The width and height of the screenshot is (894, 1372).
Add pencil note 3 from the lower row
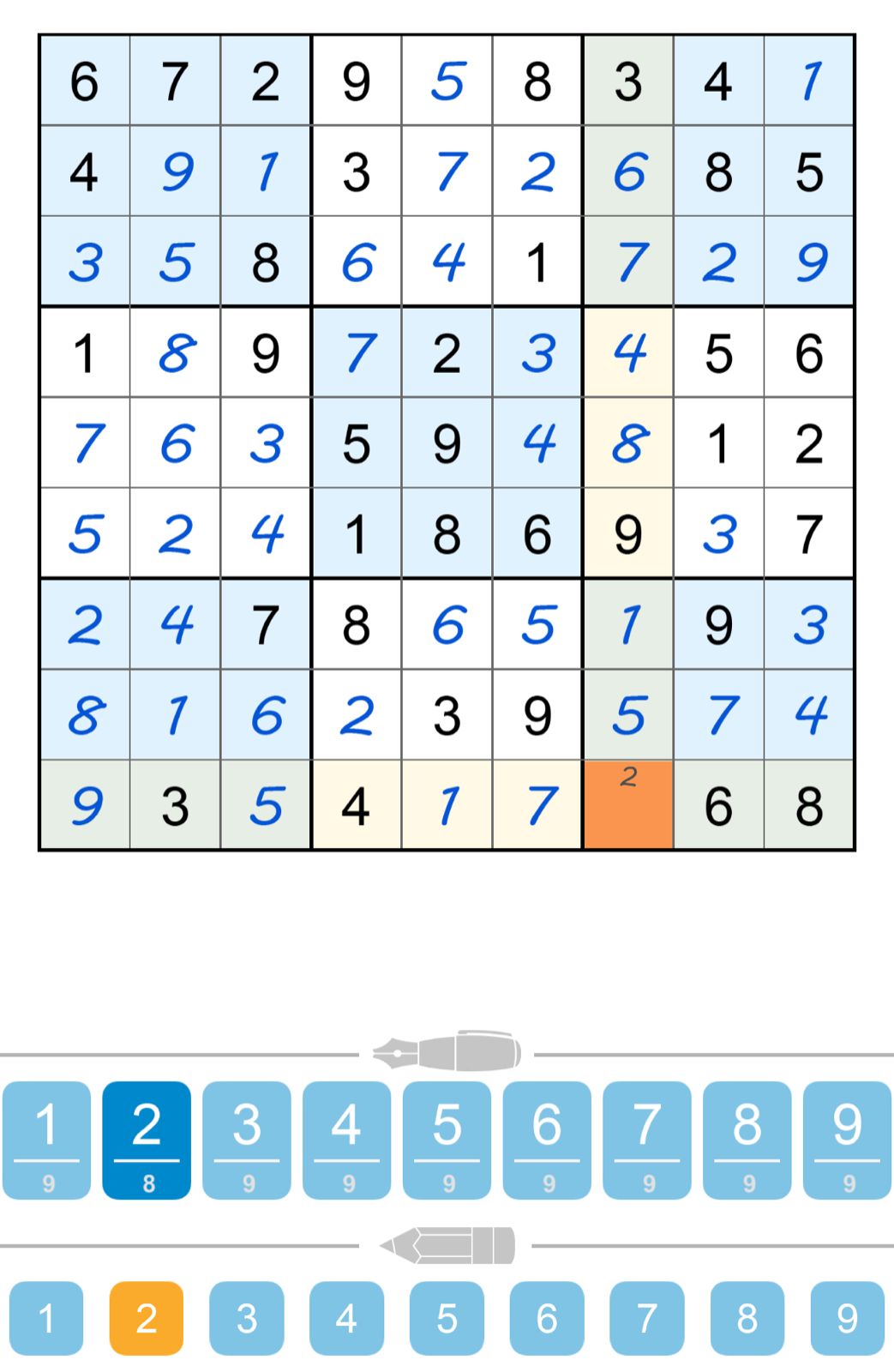point(247,1318)
